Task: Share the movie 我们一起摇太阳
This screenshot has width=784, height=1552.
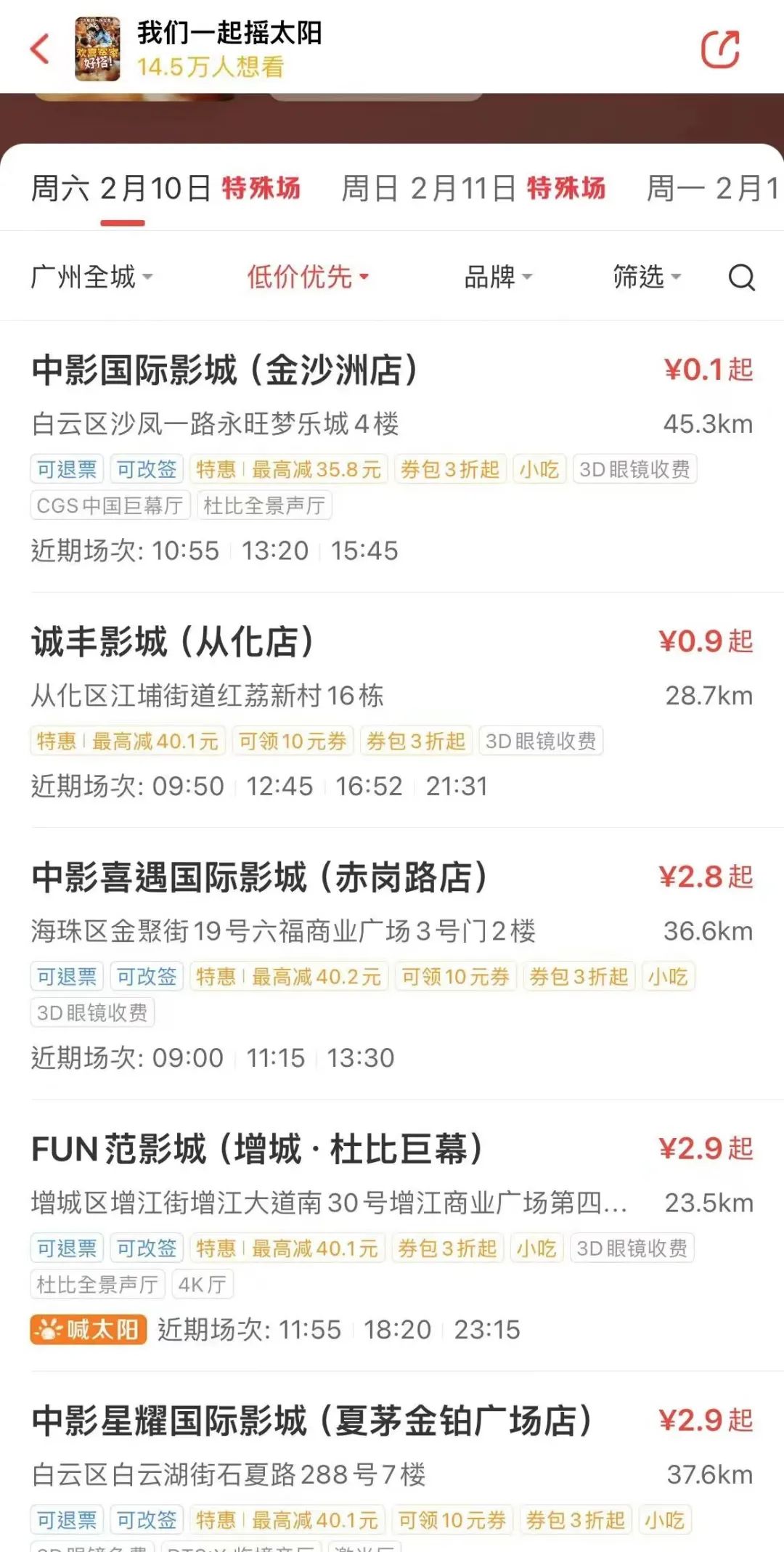Action: tap(719, 49)
